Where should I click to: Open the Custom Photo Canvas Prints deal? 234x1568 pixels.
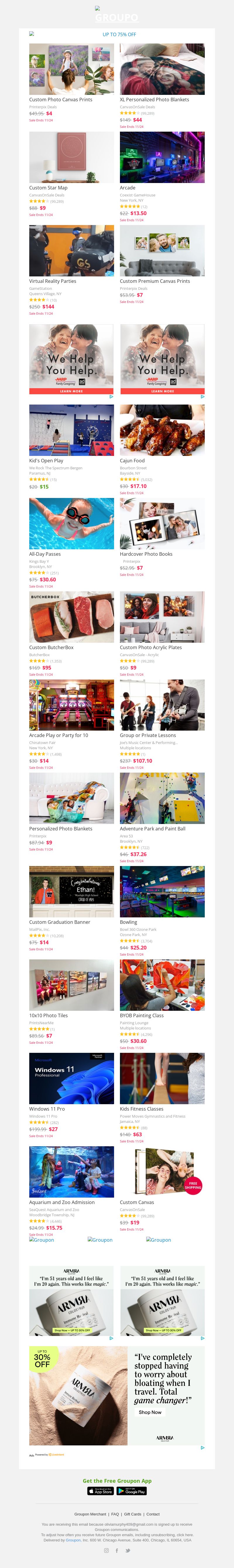click(x=71, y=69)
